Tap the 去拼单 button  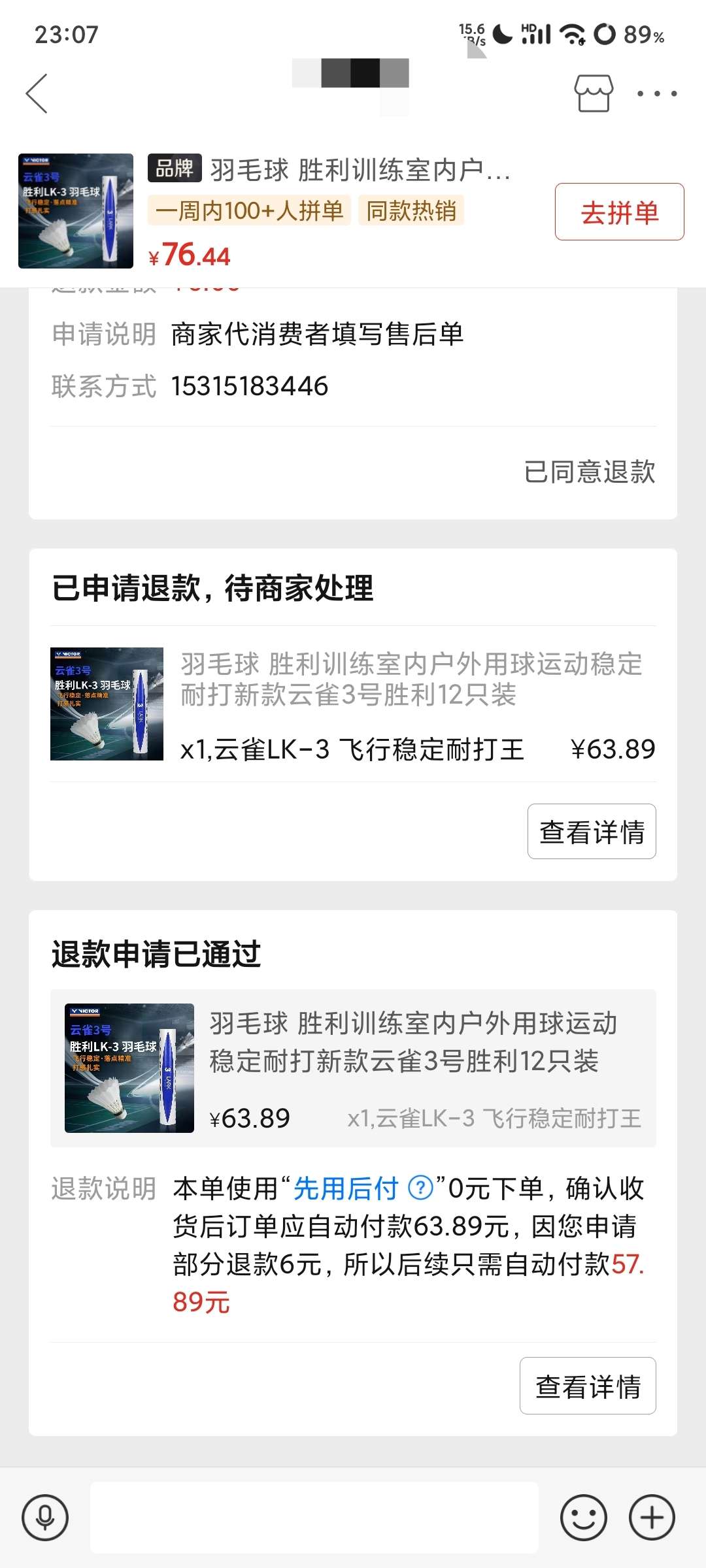point(619,212)
